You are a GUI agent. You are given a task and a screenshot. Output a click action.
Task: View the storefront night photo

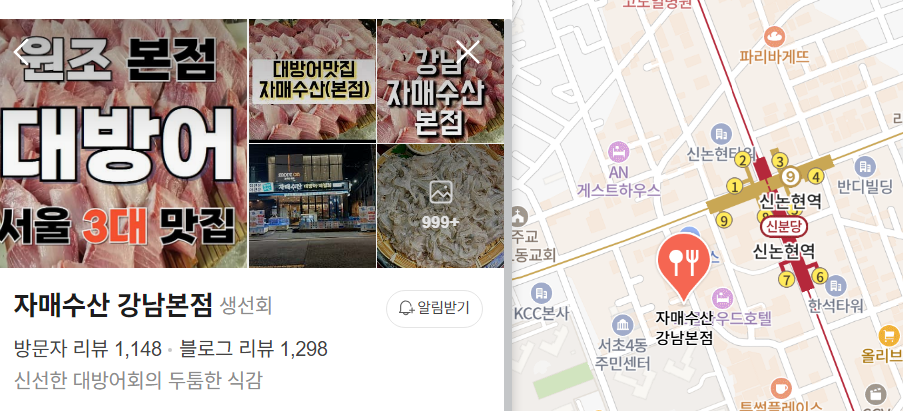[311, 205]
